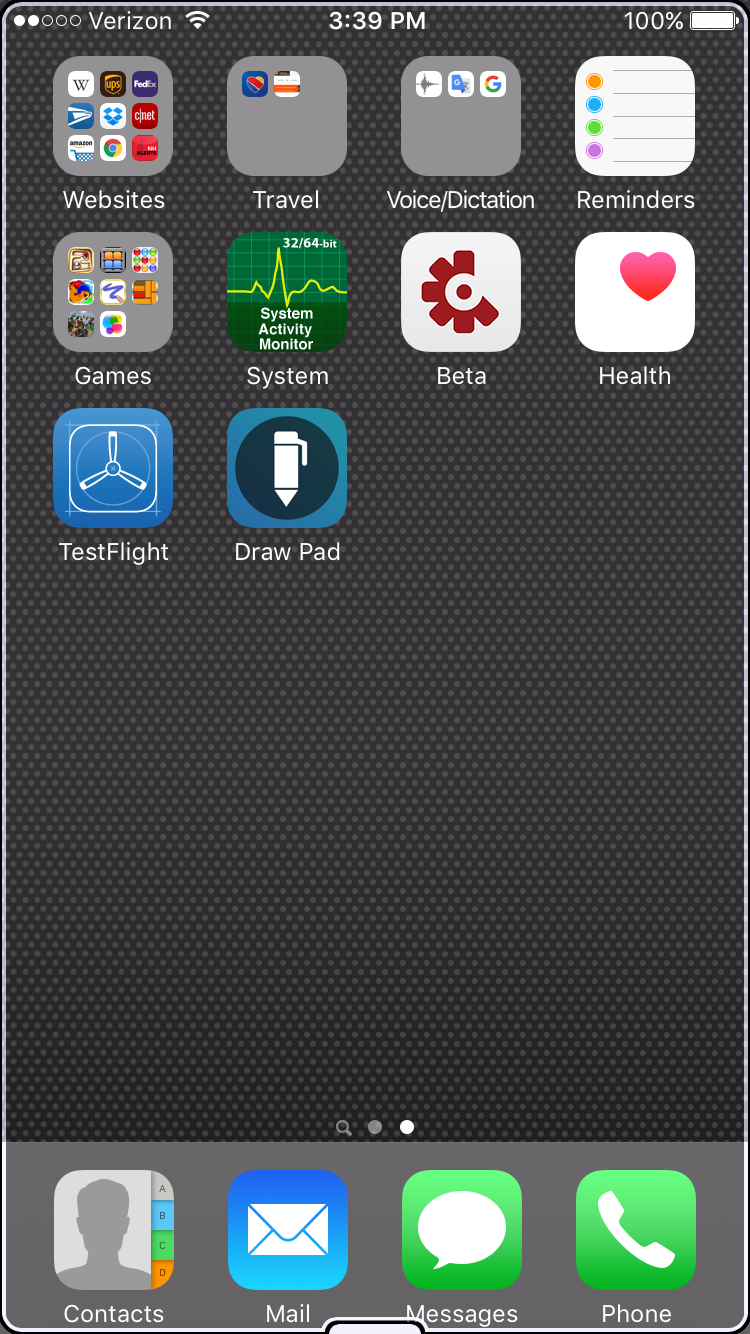Open the Games folder
This screenshot has width=750, height=1334.
113,292
